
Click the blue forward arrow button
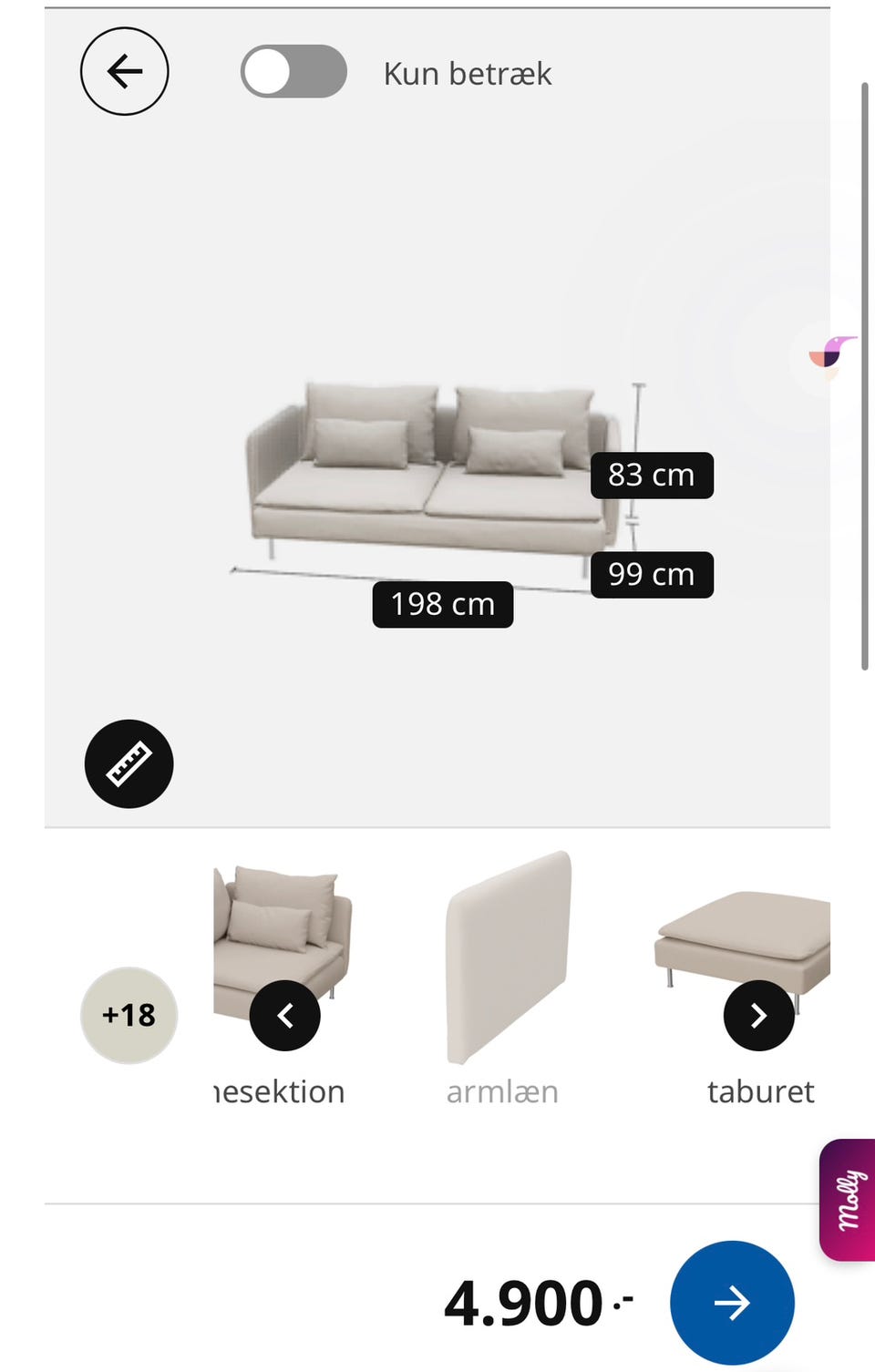[732, 1302]
